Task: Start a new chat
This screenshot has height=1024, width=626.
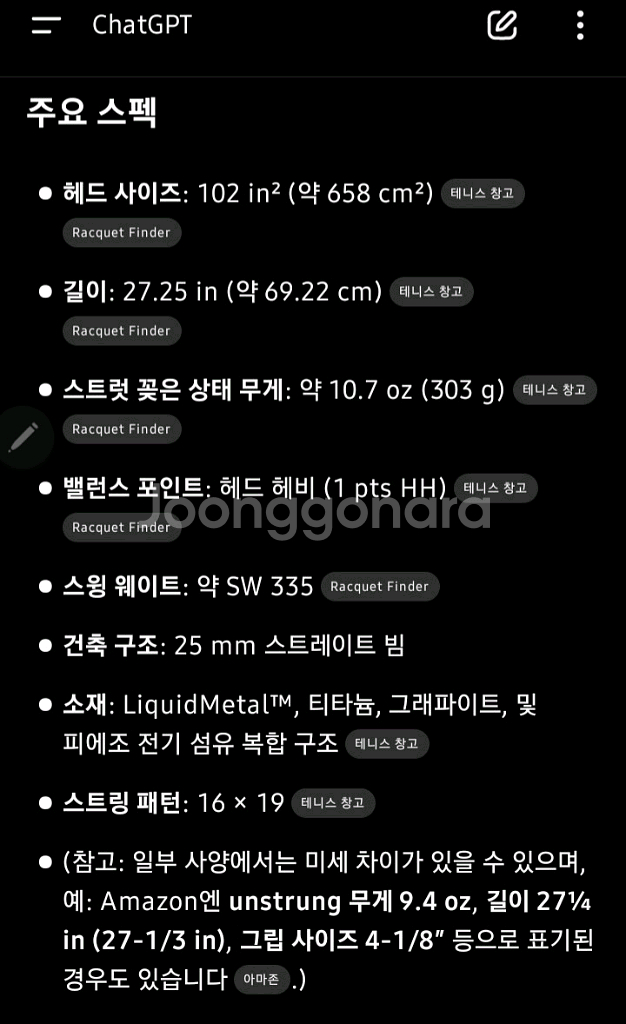Action: 502,26
